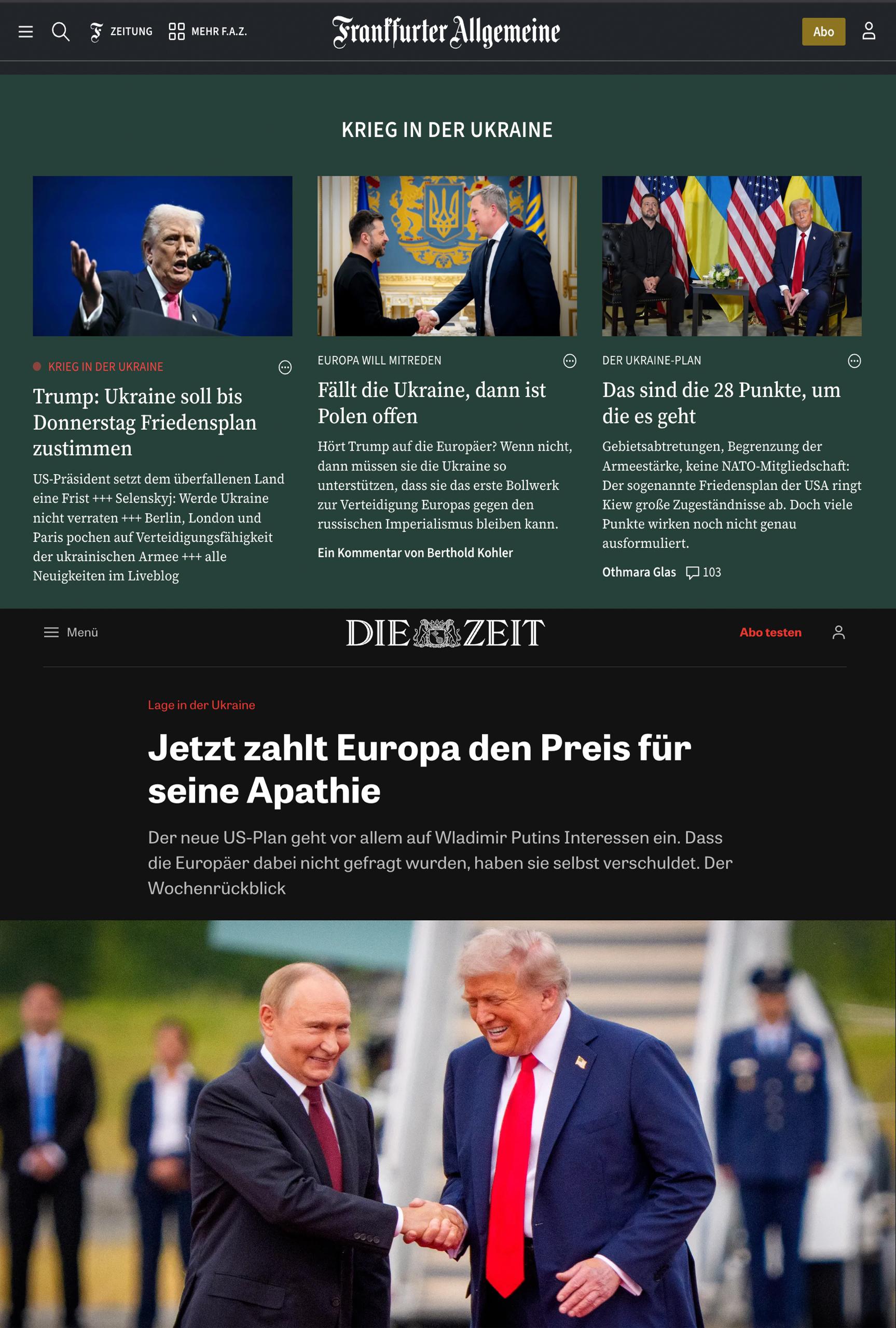Open the search magnifier icon
Screen dimensions: 896x1328
point(61,32)
